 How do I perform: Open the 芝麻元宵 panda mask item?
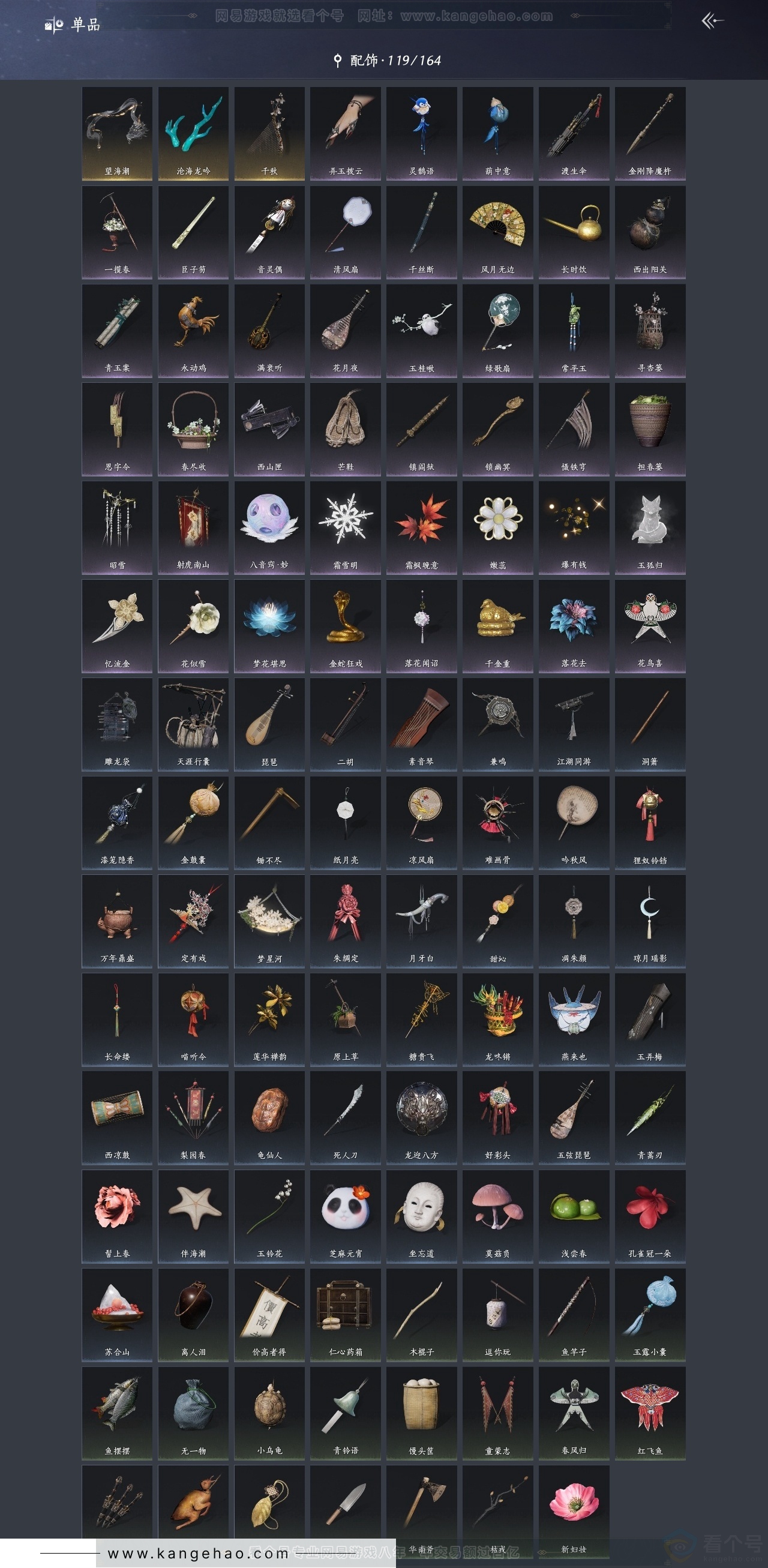pyautogui.click(x=346, y=1216)
